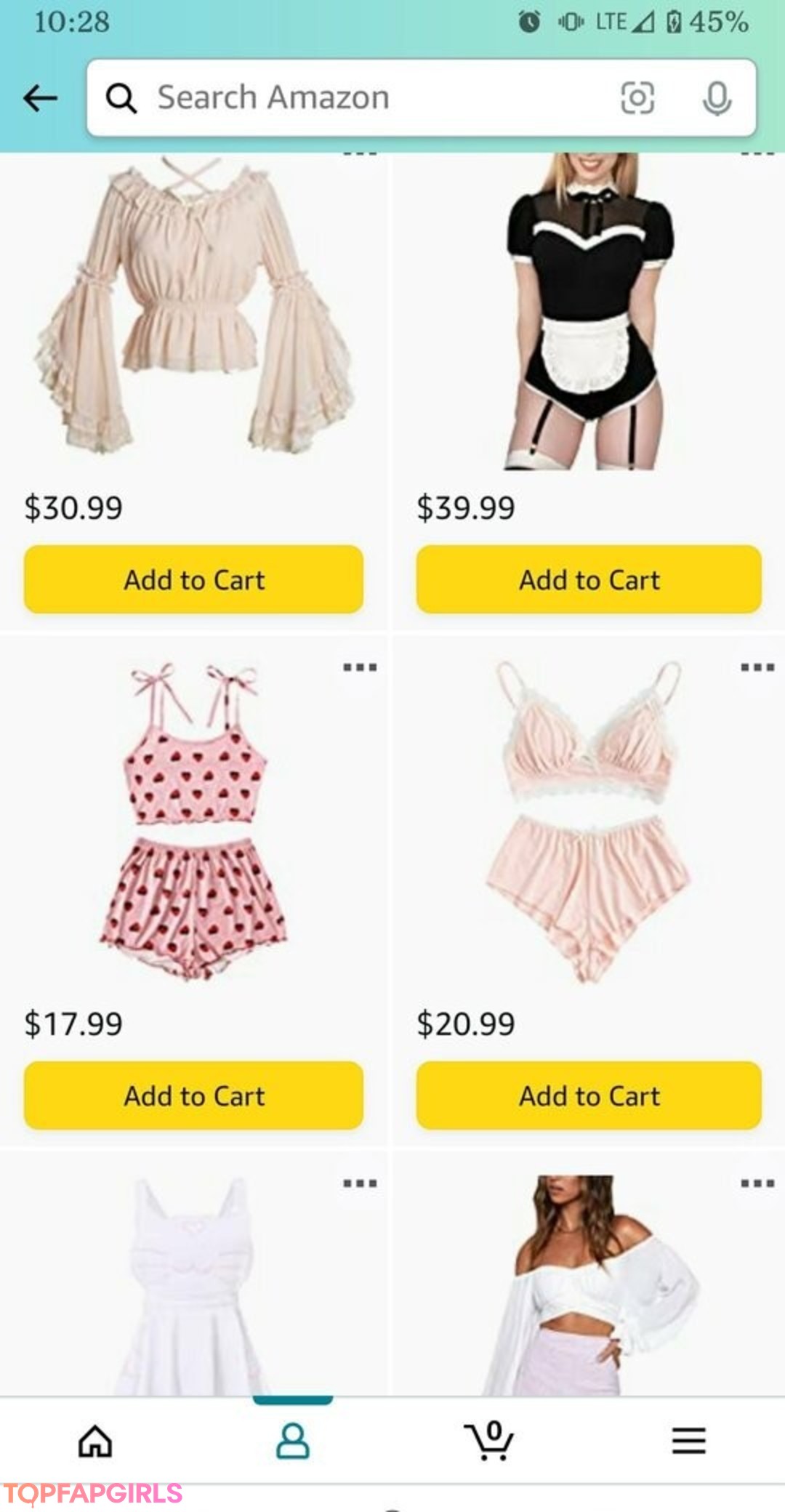Open the strawberry print pajama set
Image resolution: width=785 pixels, height=1512 pixels.
click(193, 821)
